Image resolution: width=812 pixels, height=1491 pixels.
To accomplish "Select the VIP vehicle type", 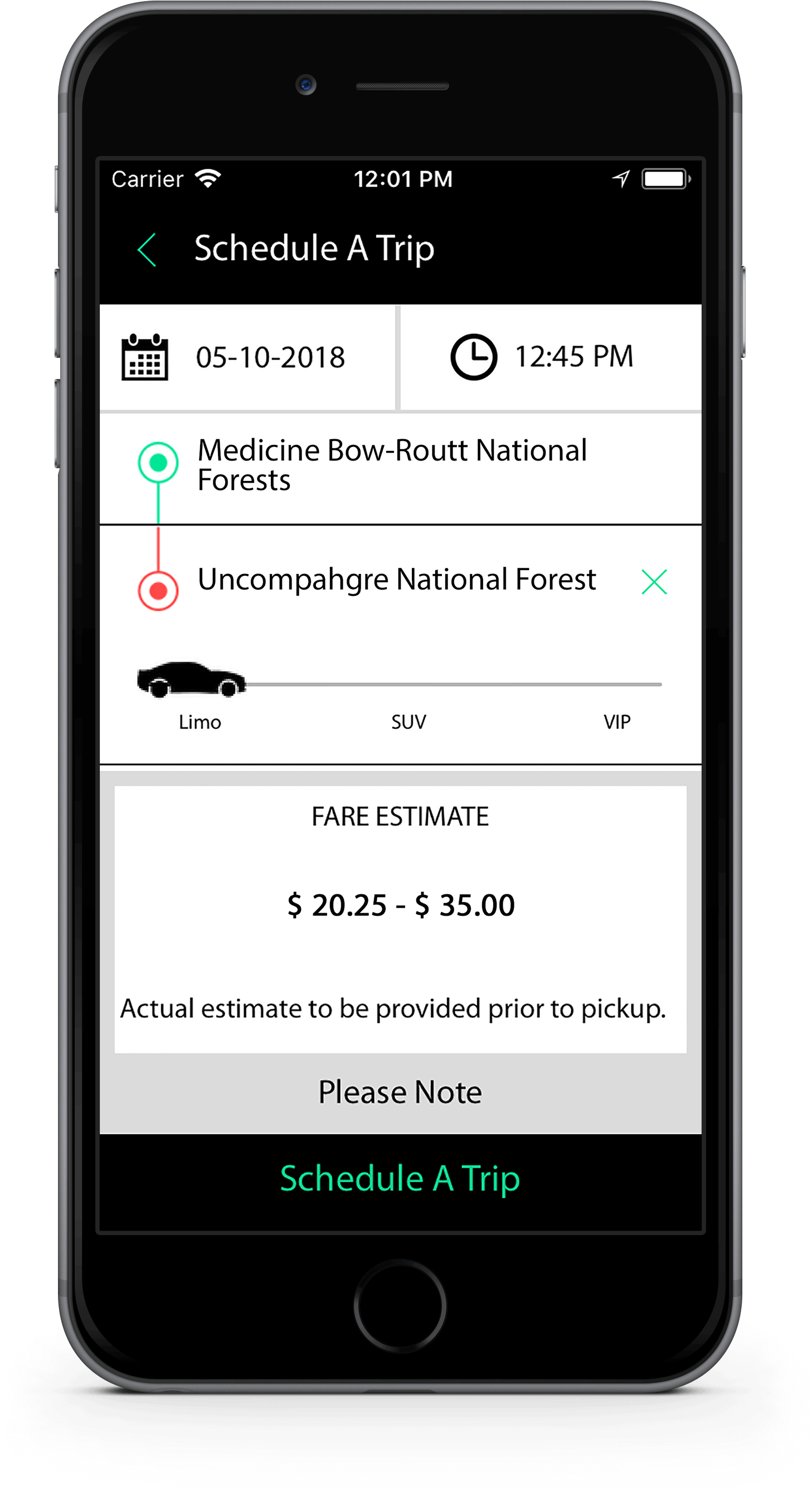I will (616, 721).
